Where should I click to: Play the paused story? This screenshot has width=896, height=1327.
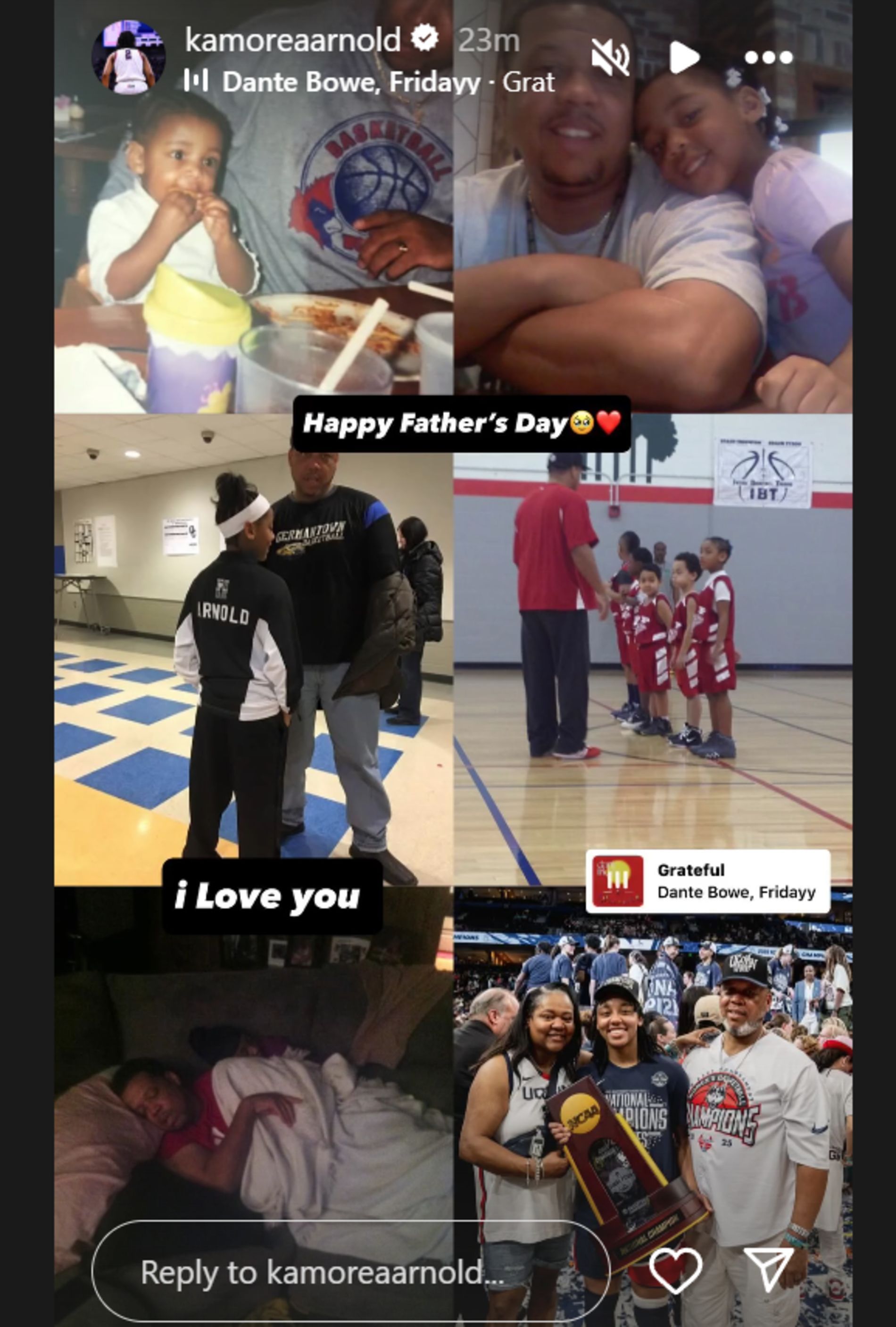tap(684, 57)
